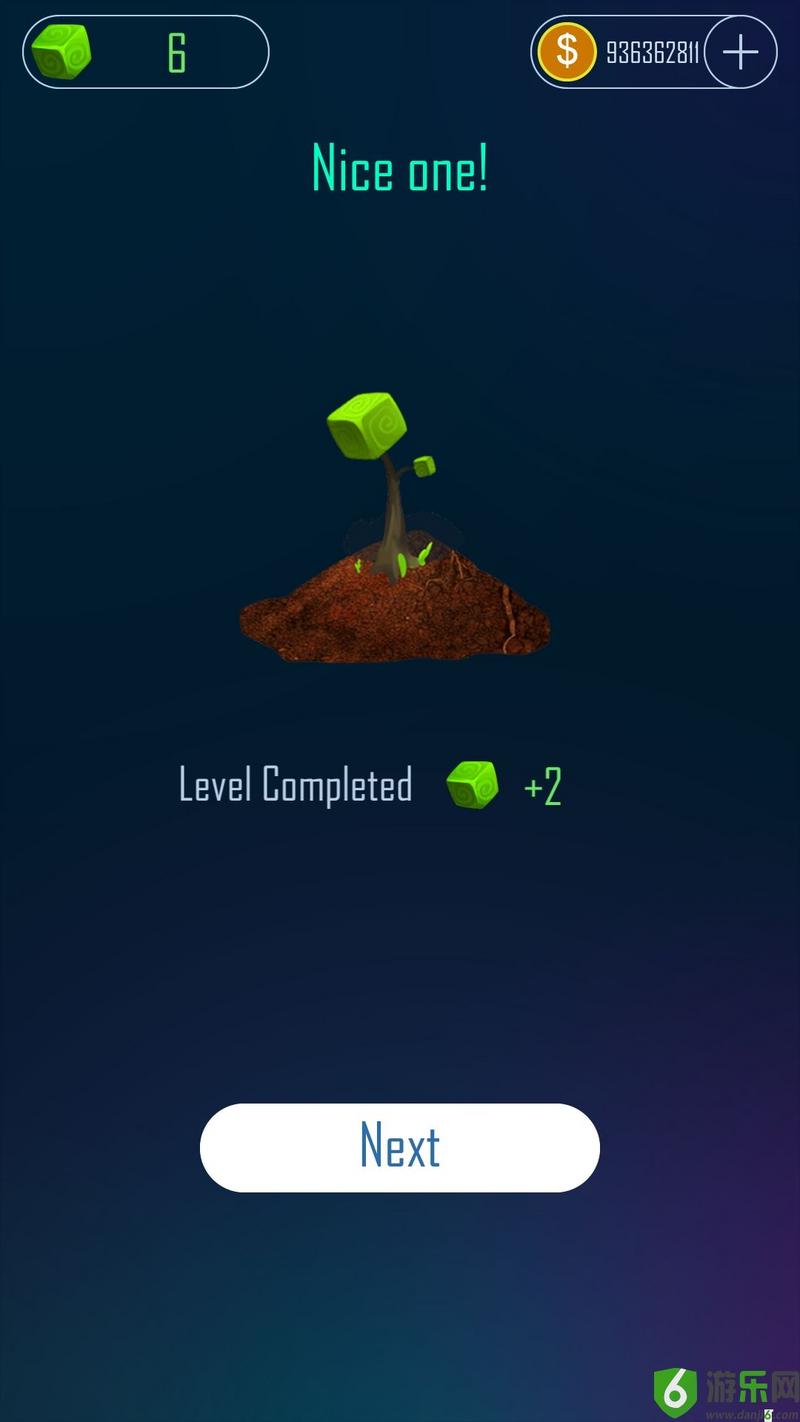
Task: Add more coins with the plus button
Action: click(x=741, y=52)
